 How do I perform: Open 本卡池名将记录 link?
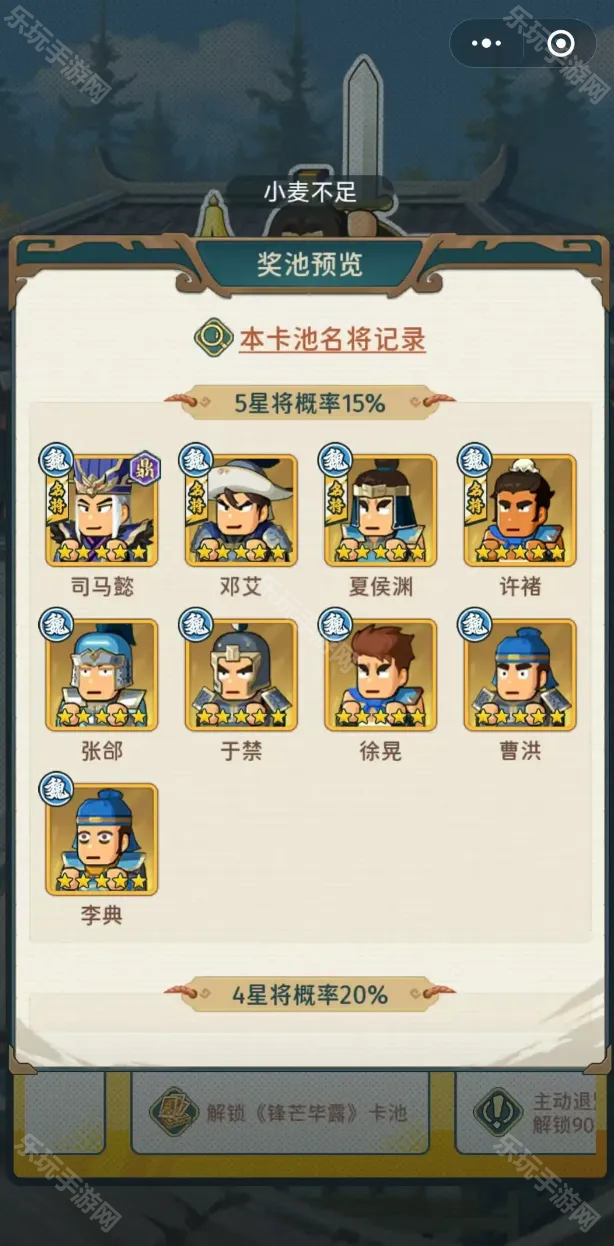click(x=332, y=339)
